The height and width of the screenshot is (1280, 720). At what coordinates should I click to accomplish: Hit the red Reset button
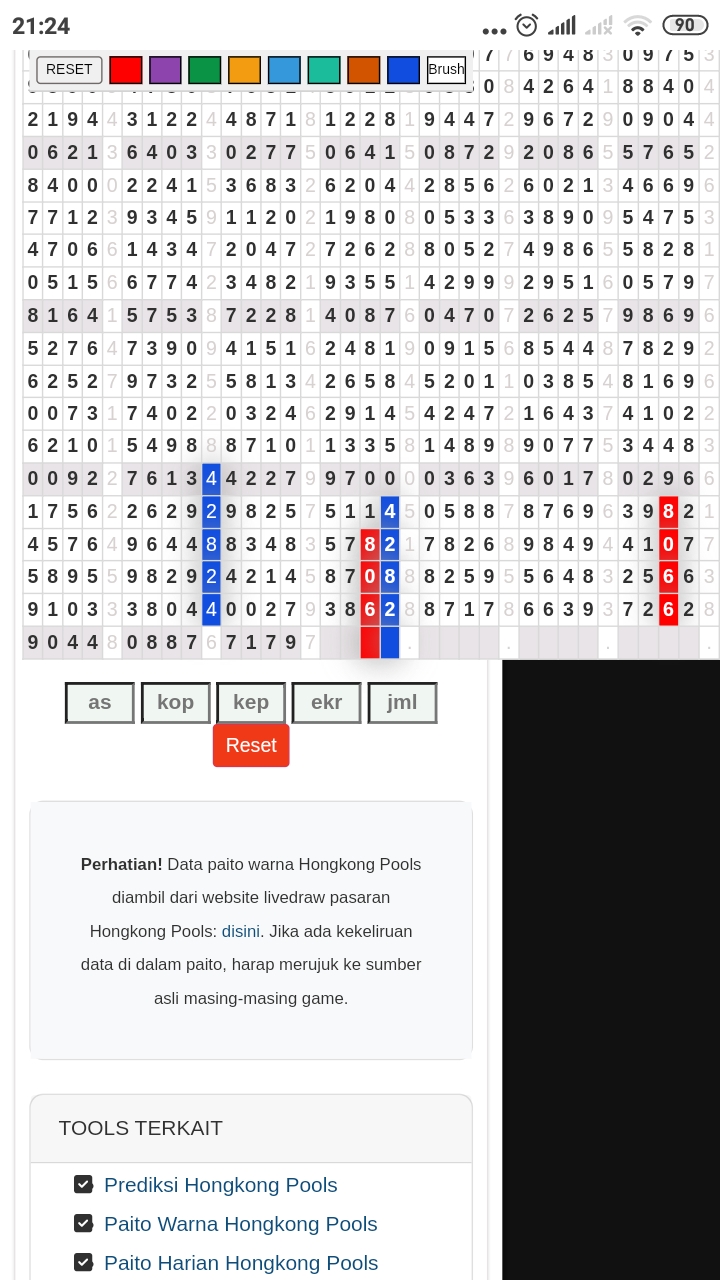pyautogui.click(x=251, y=745)
